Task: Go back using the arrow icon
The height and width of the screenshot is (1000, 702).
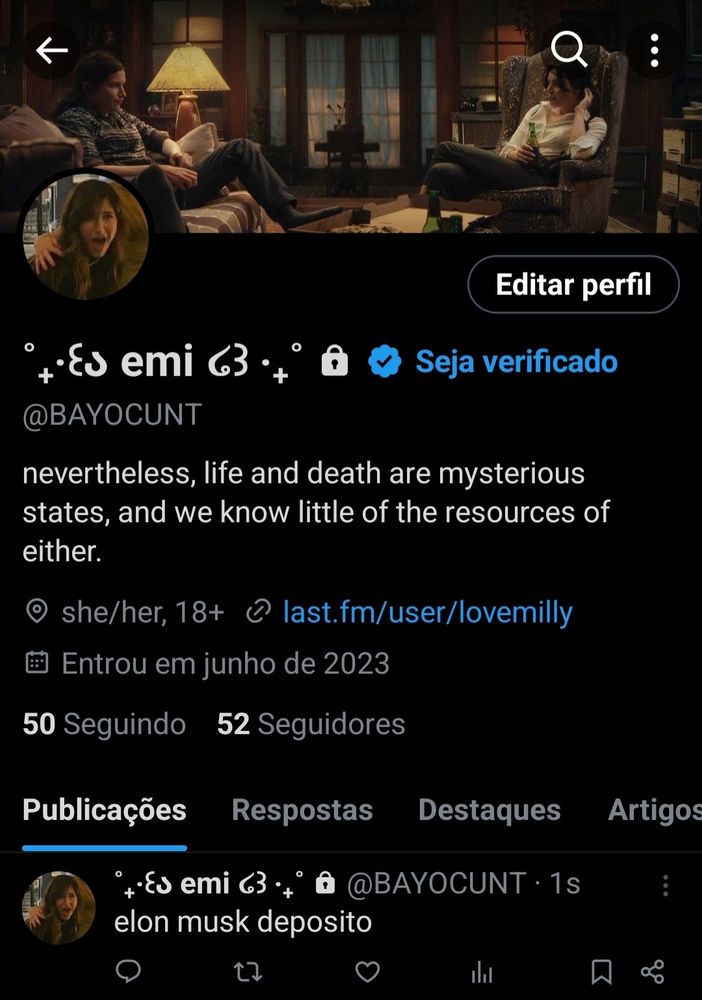Action: point(51,49)
